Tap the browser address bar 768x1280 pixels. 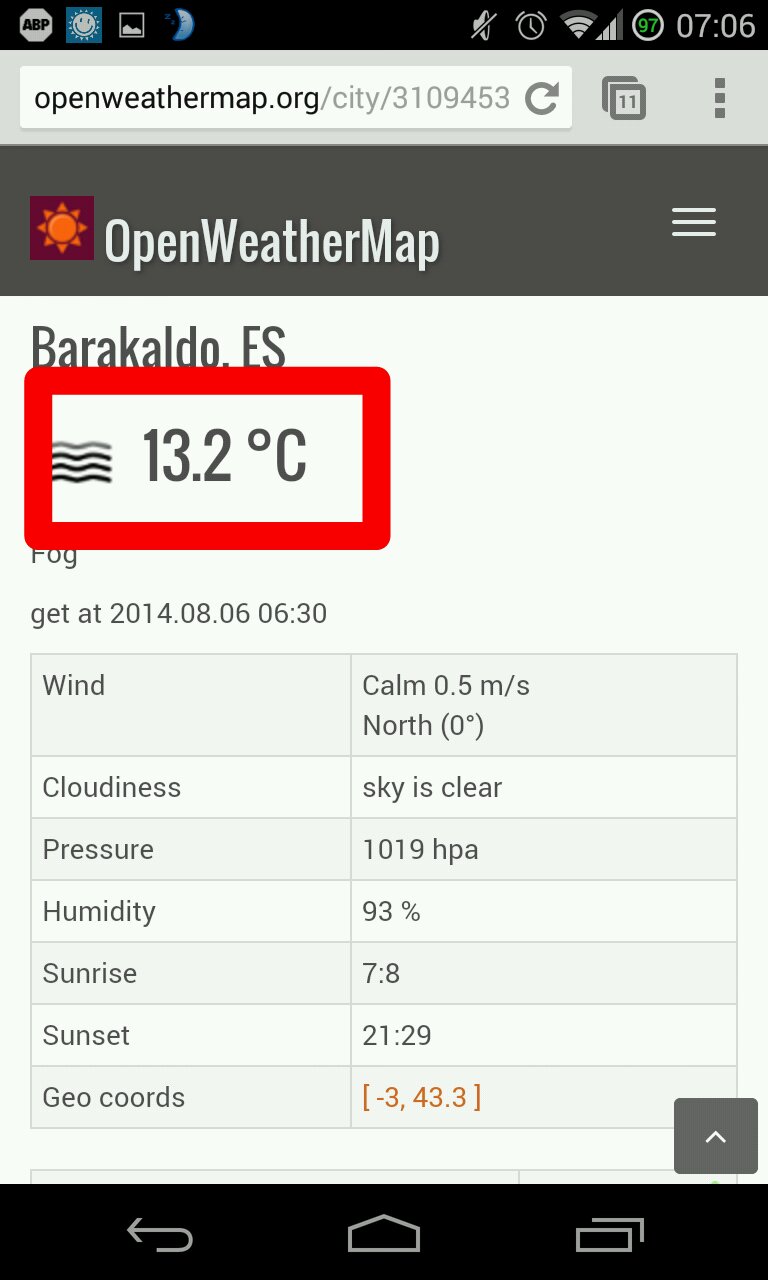[270, 98]
